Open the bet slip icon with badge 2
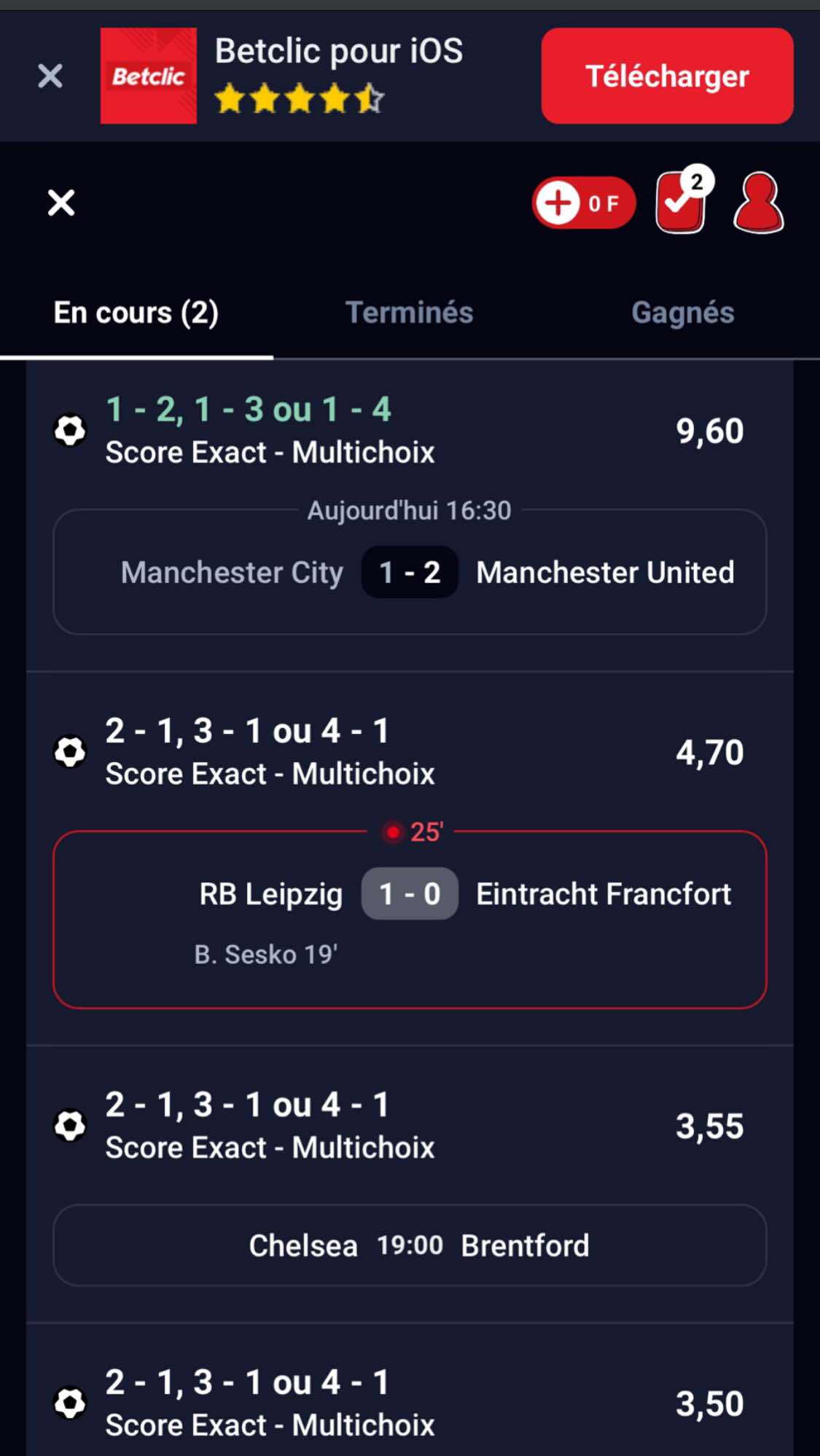This screenshot has height=1456, width=820. (x=684, y=201)
